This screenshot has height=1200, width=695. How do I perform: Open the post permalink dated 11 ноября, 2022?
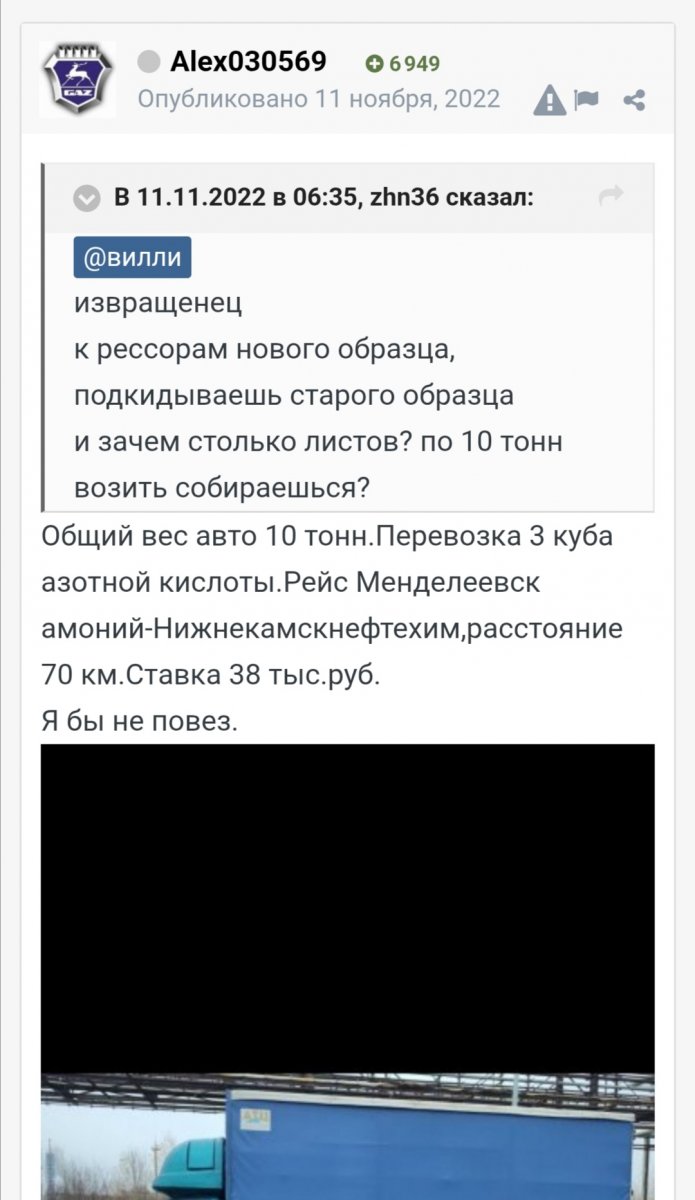(x=318, y=100)
